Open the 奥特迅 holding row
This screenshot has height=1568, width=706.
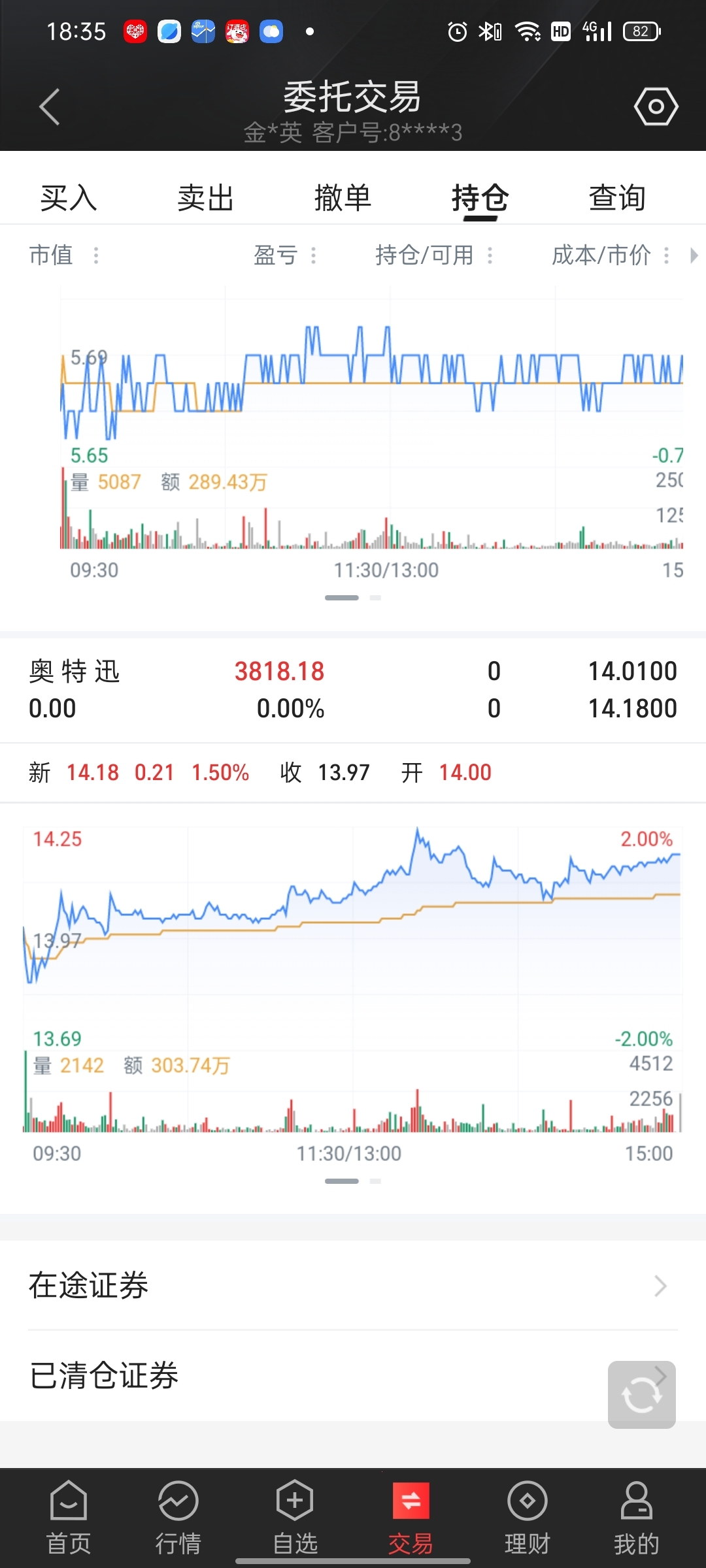[x=353, y=690]
